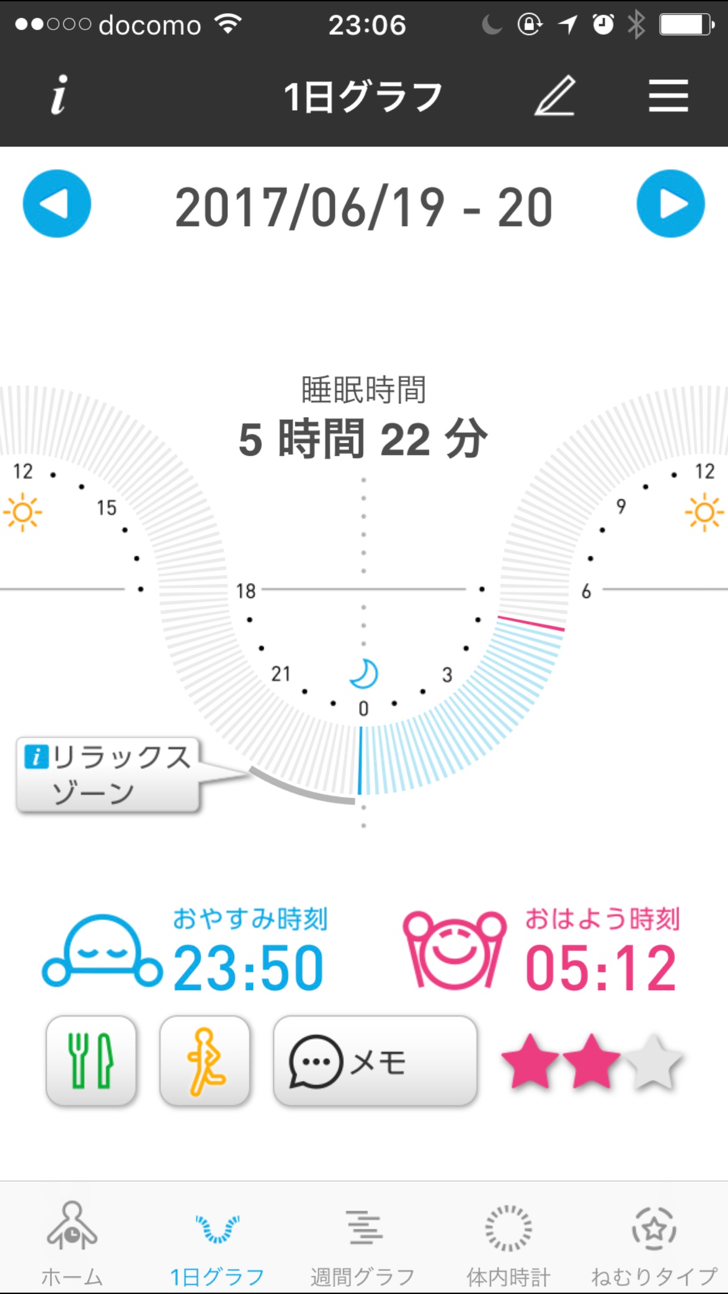Open the リラックスゾーン info callout
The height and width of the screenshot is (1294, 728).
108,775
